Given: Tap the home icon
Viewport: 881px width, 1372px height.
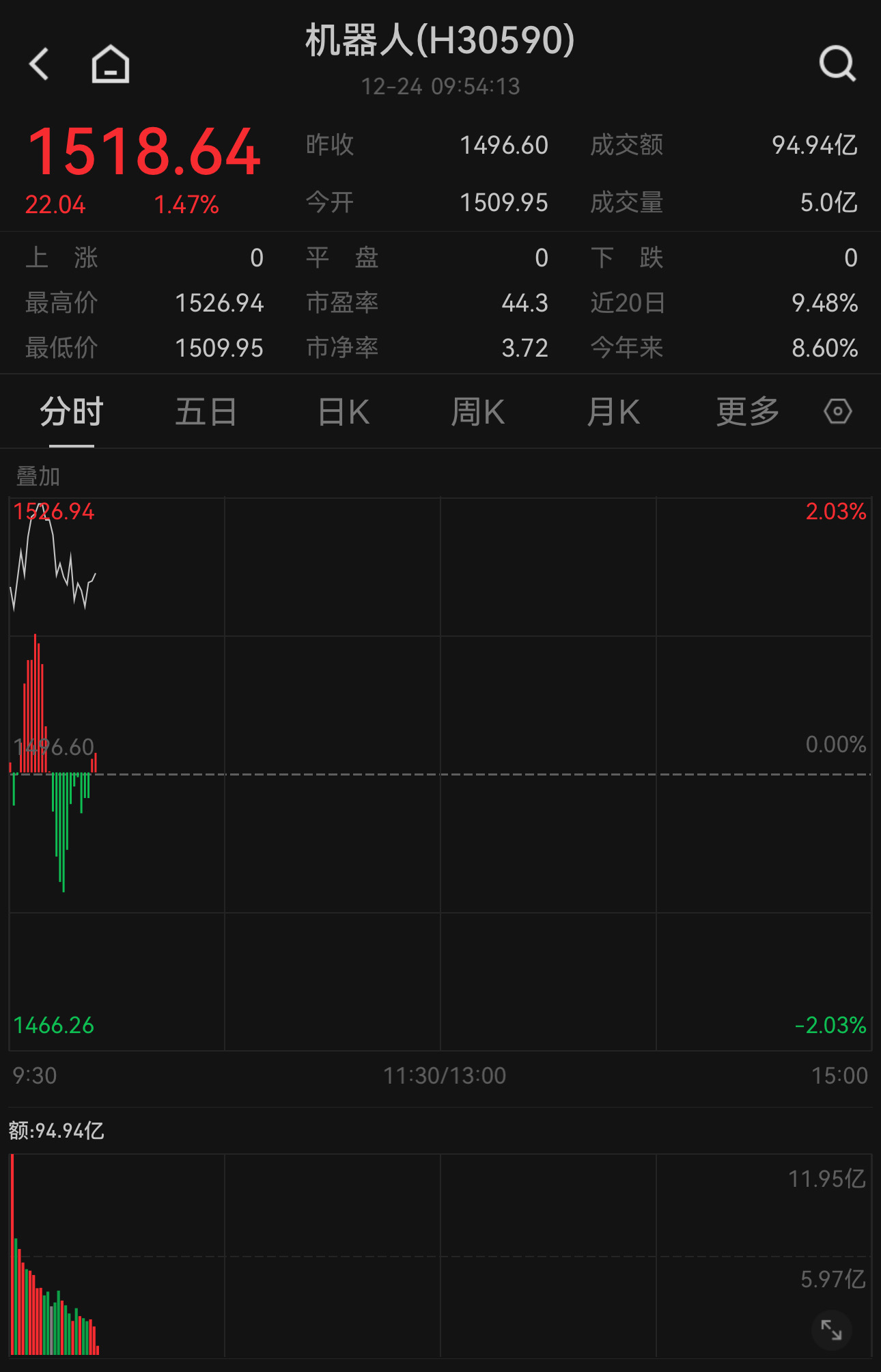Looking at the screenshot, I should click(x=109, y=64).
